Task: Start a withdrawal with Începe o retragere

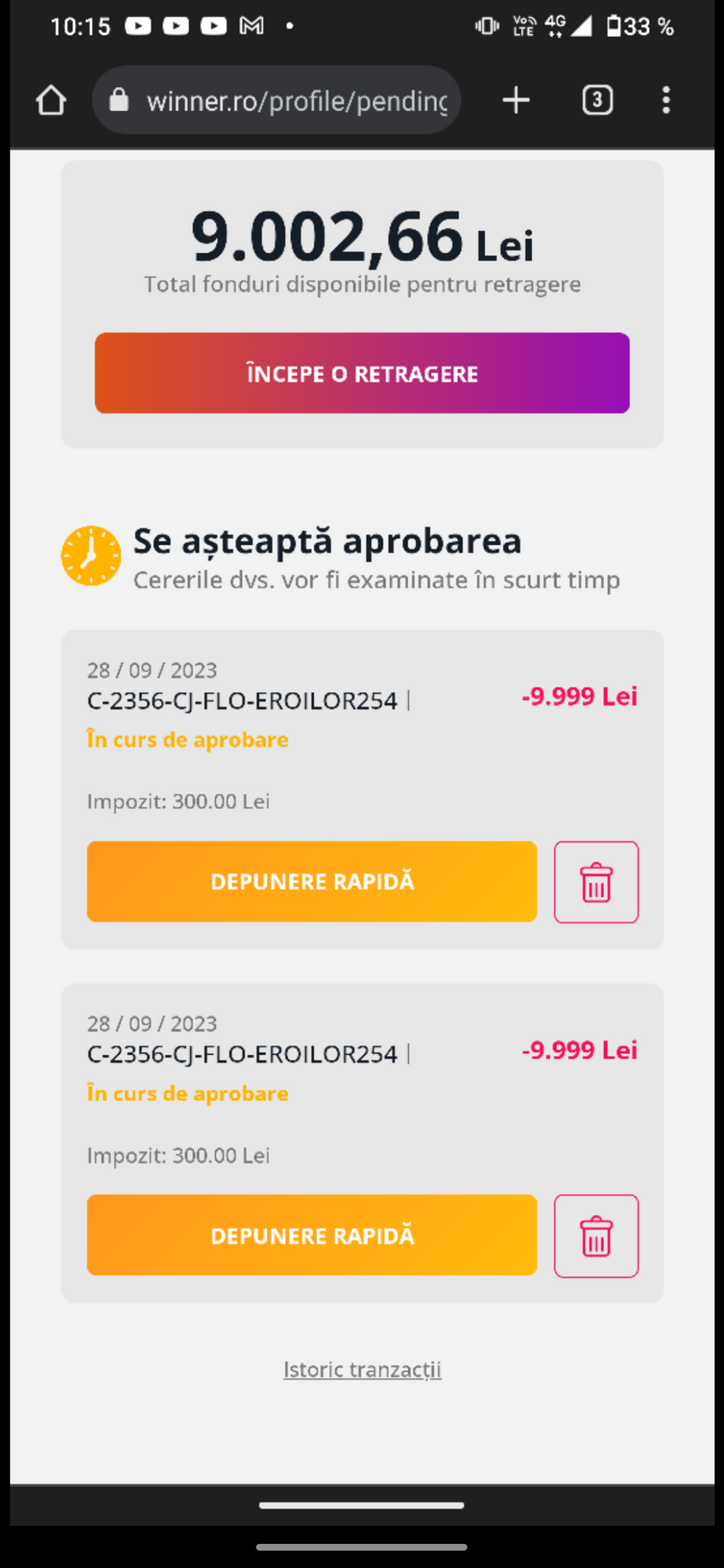Action: tap(362, 373)
